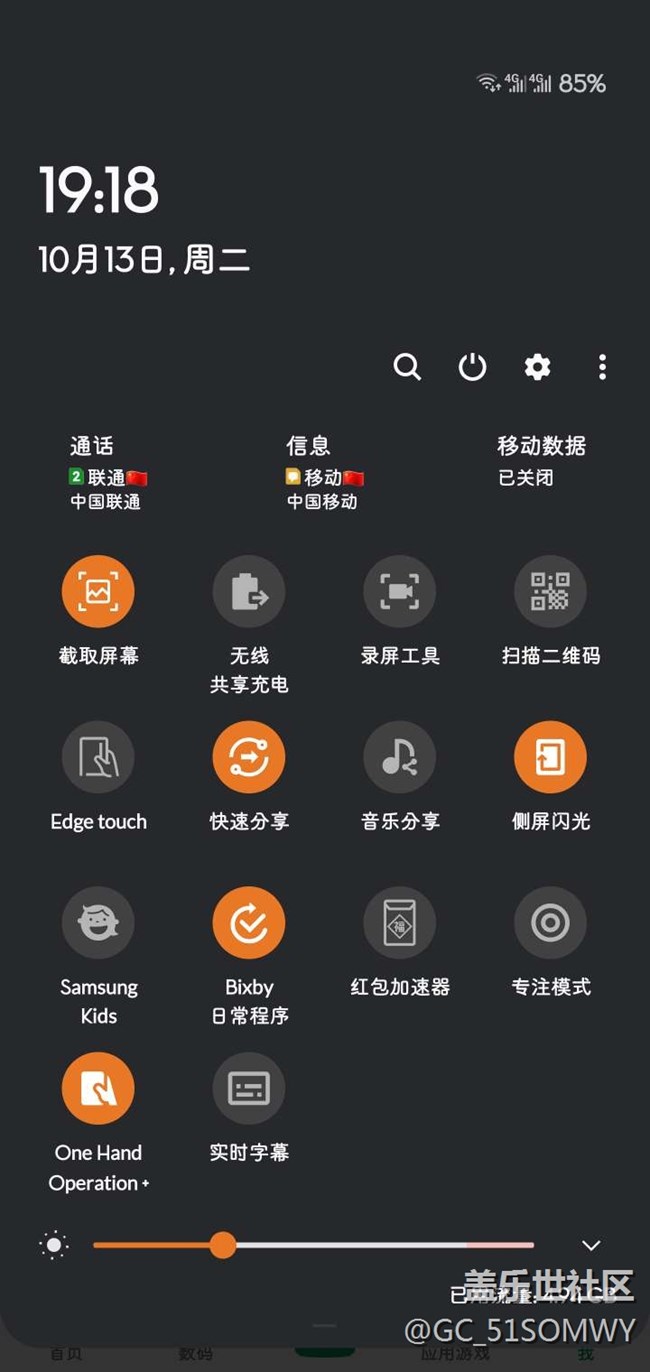Launch the 扫描二维码 QR scanner
Screen dimensions: 650x1372
550,592
